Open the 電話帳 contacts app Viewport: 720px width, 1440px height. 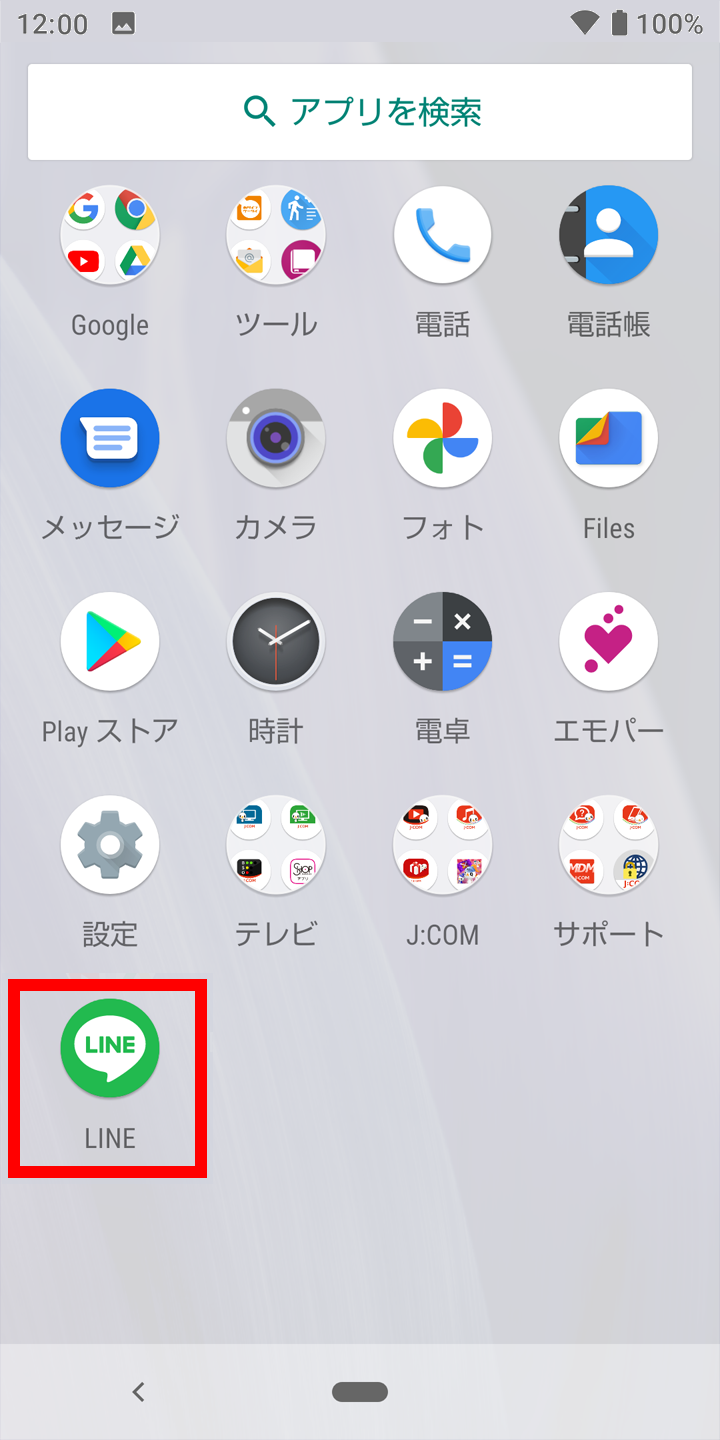pyautogui.click(x=608, y=236)
